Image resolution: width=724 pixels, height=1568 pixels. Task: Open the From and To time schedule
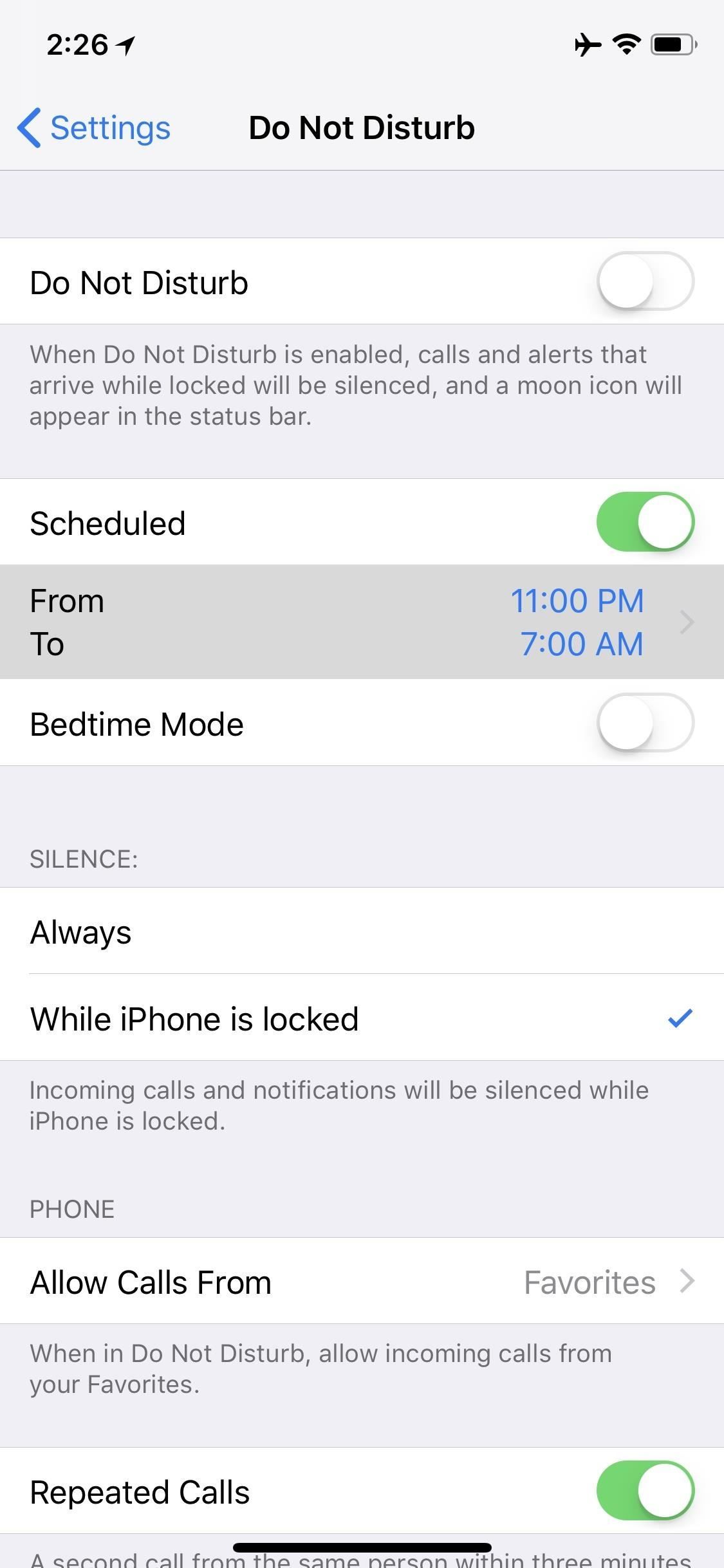[362, 622]
